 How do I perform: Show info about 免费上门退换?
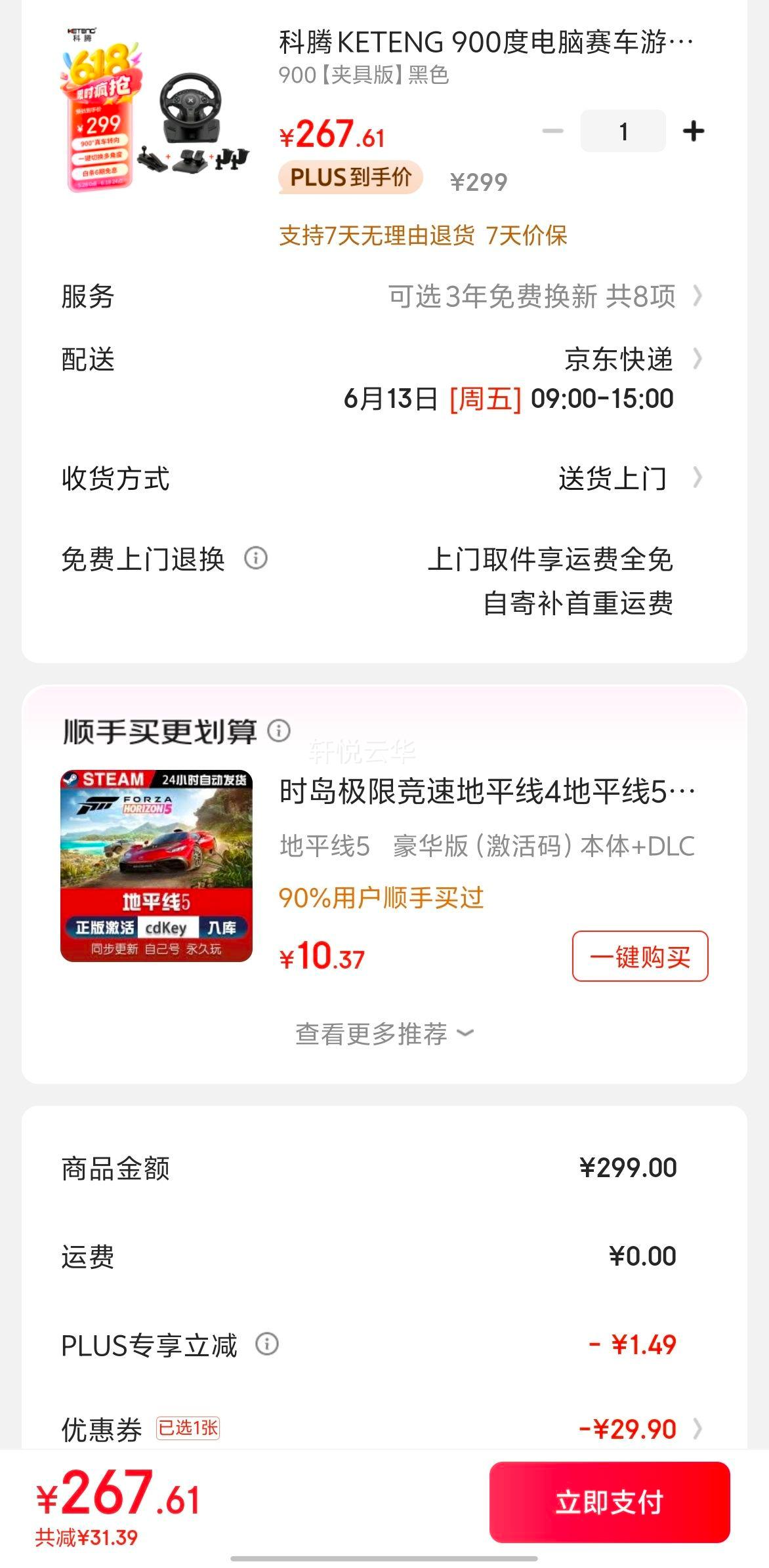coord(255,559)
